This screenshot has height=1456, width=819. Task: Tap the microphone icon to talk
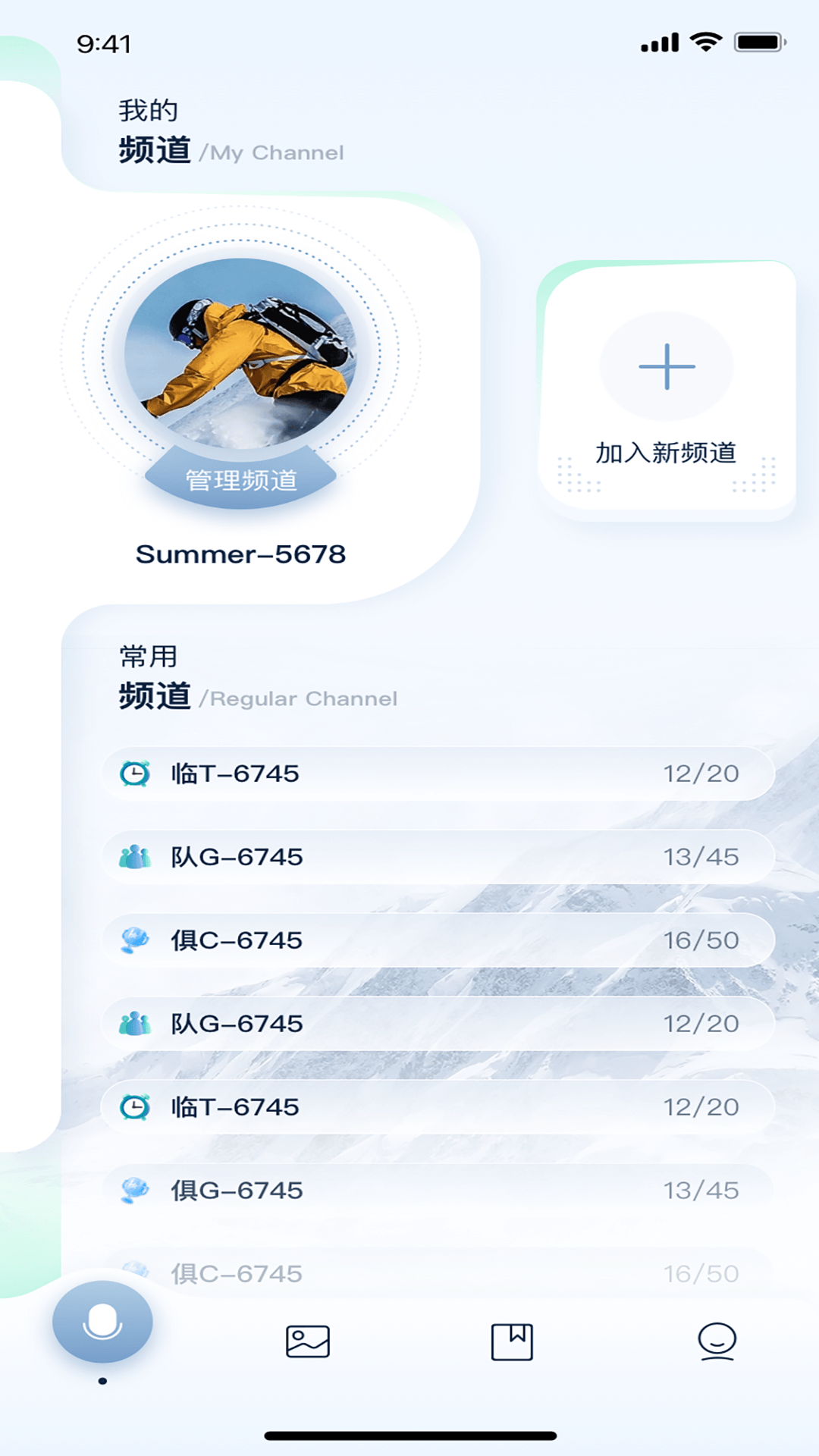tap(102, 1322)
